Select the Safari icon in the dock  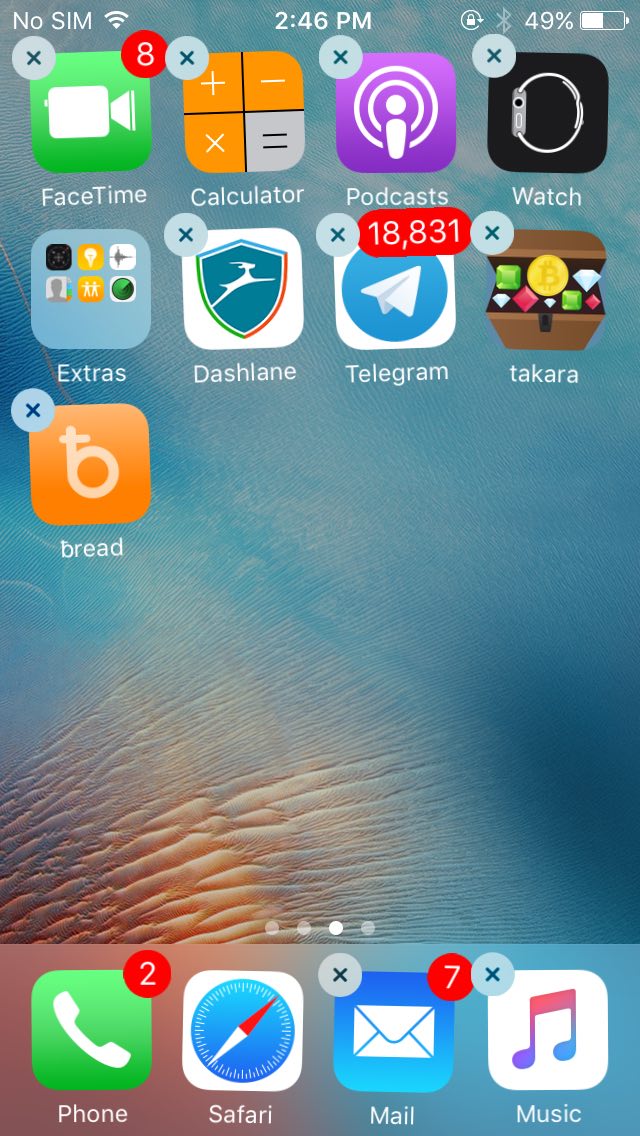click(x=243, y=1030)
